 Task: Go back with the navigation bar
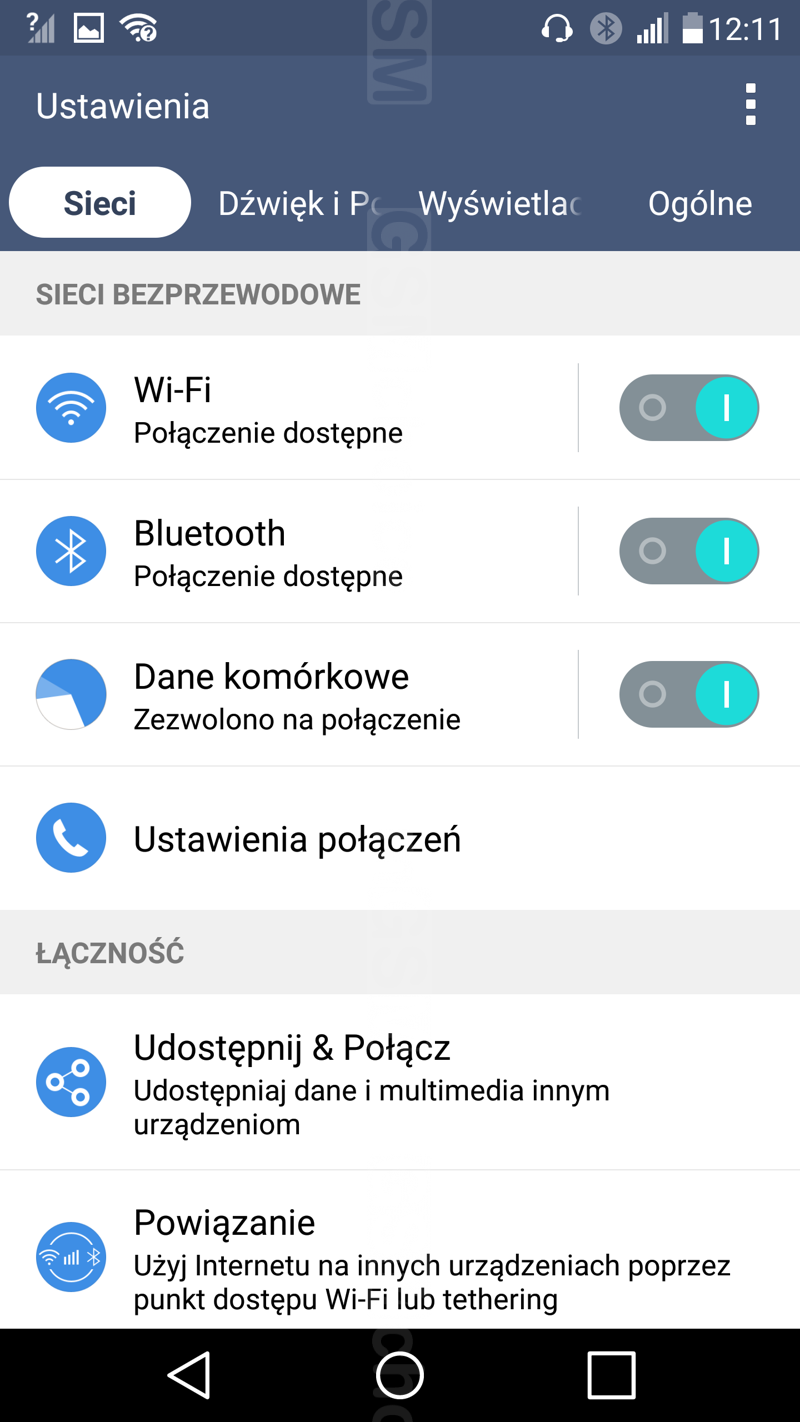point(189,1375)
